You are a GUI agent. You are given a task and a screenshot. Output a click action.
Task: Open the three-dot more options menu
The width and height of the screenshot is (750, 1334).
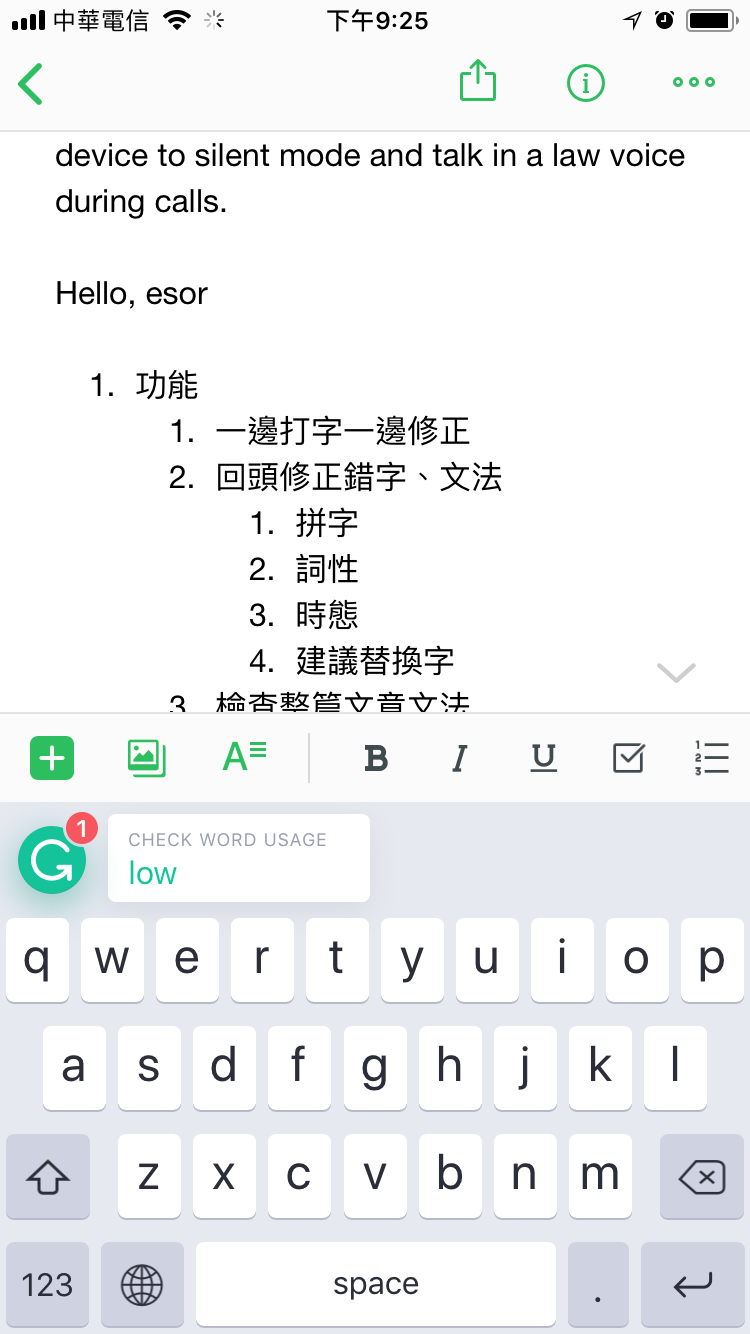694,83
